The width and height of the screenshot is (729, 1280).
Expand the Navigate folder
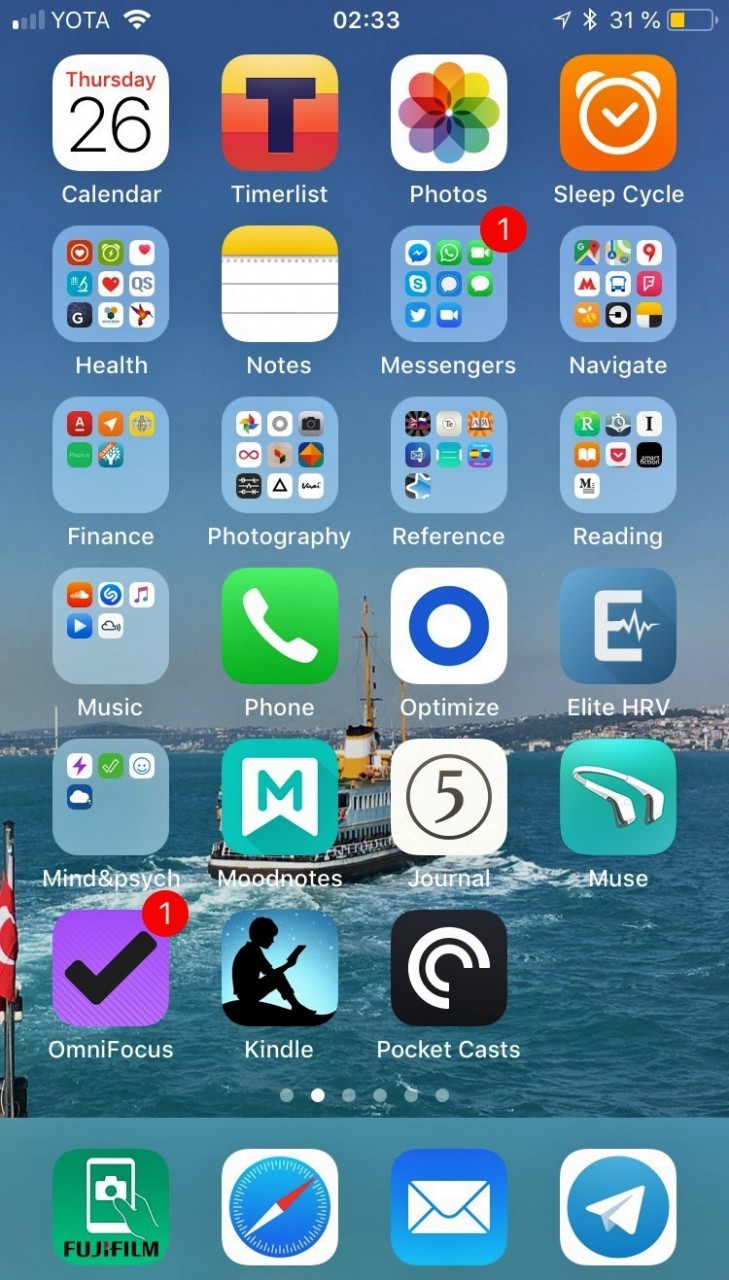[617, 284]
